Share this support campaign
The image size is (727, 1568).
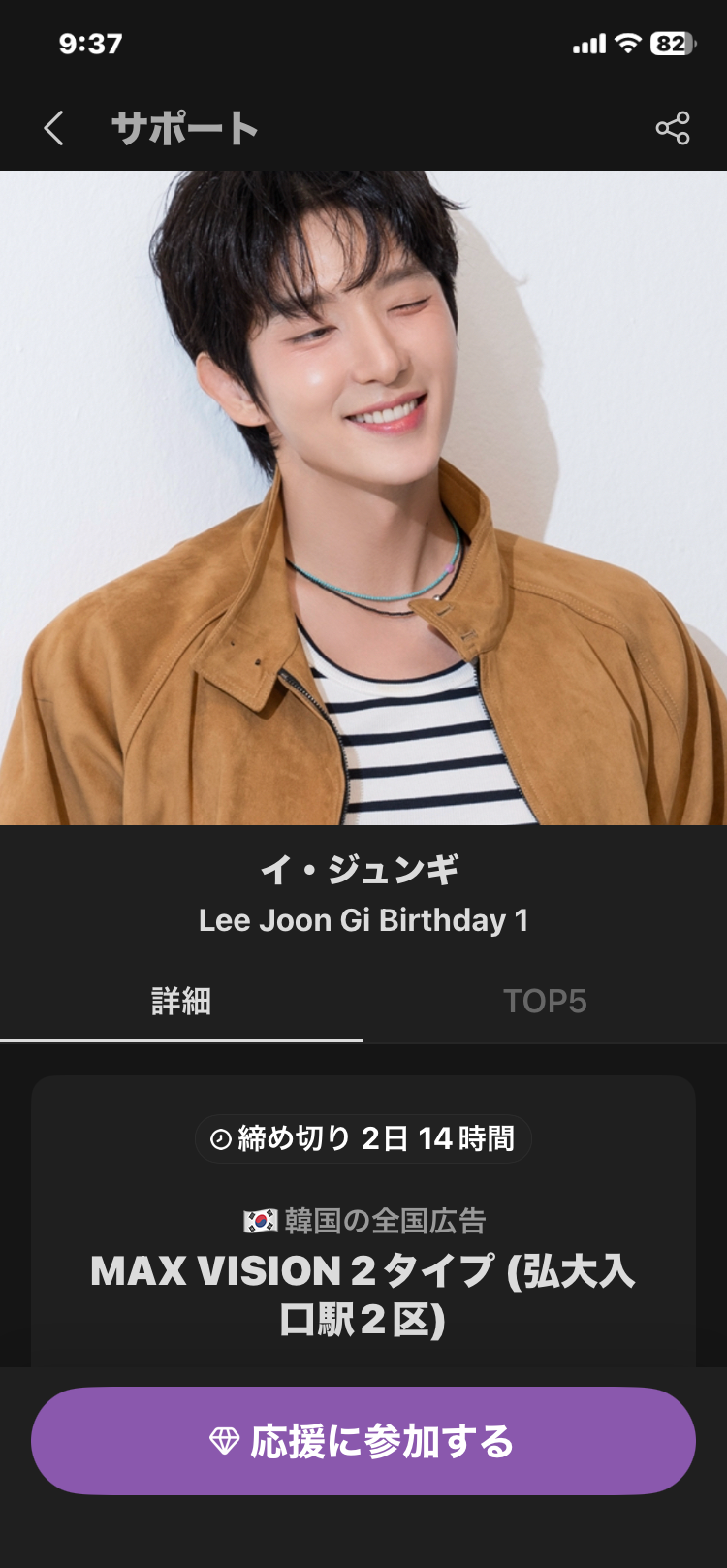pos(672,128)
